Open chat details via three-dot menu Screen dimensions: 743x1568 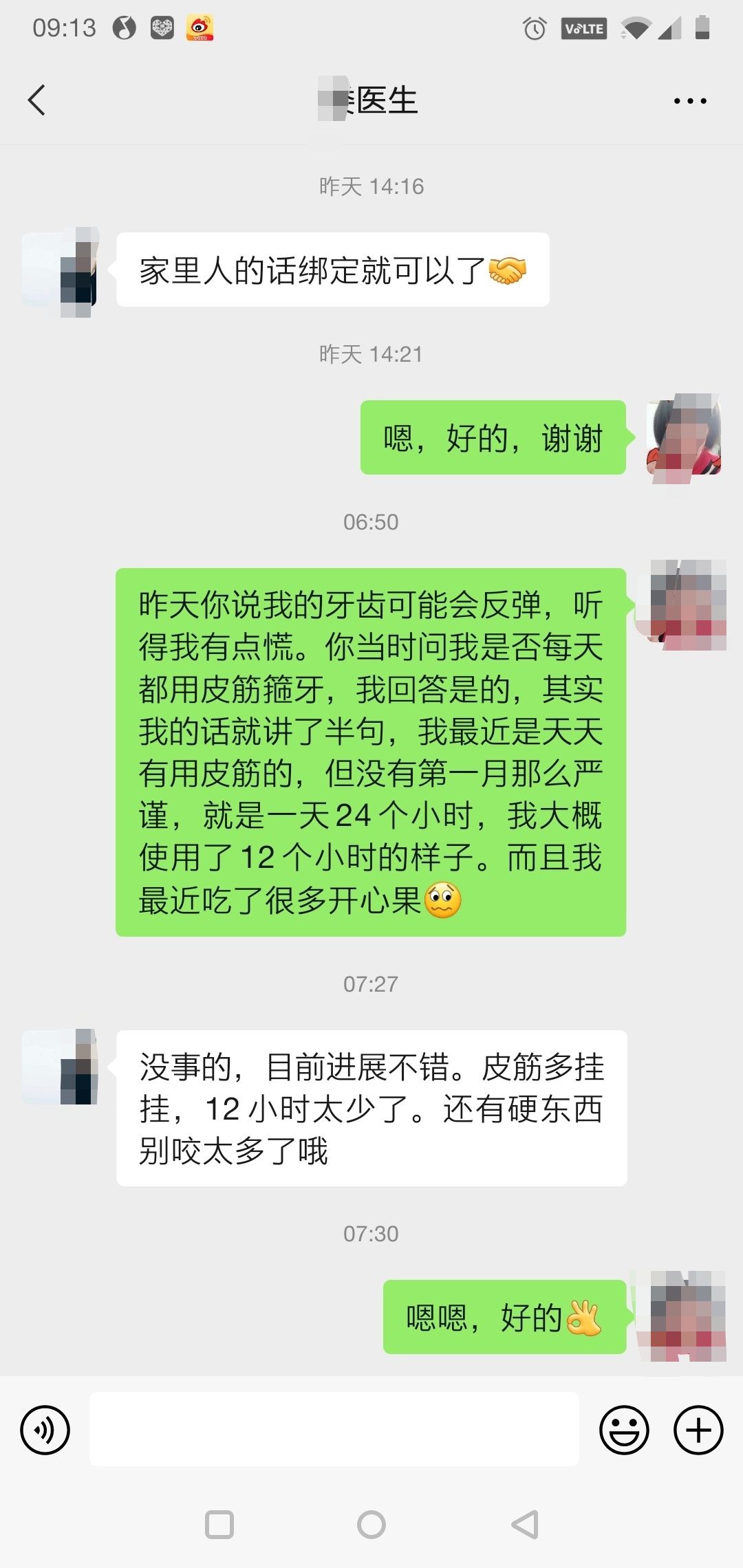tap(690, 101)
